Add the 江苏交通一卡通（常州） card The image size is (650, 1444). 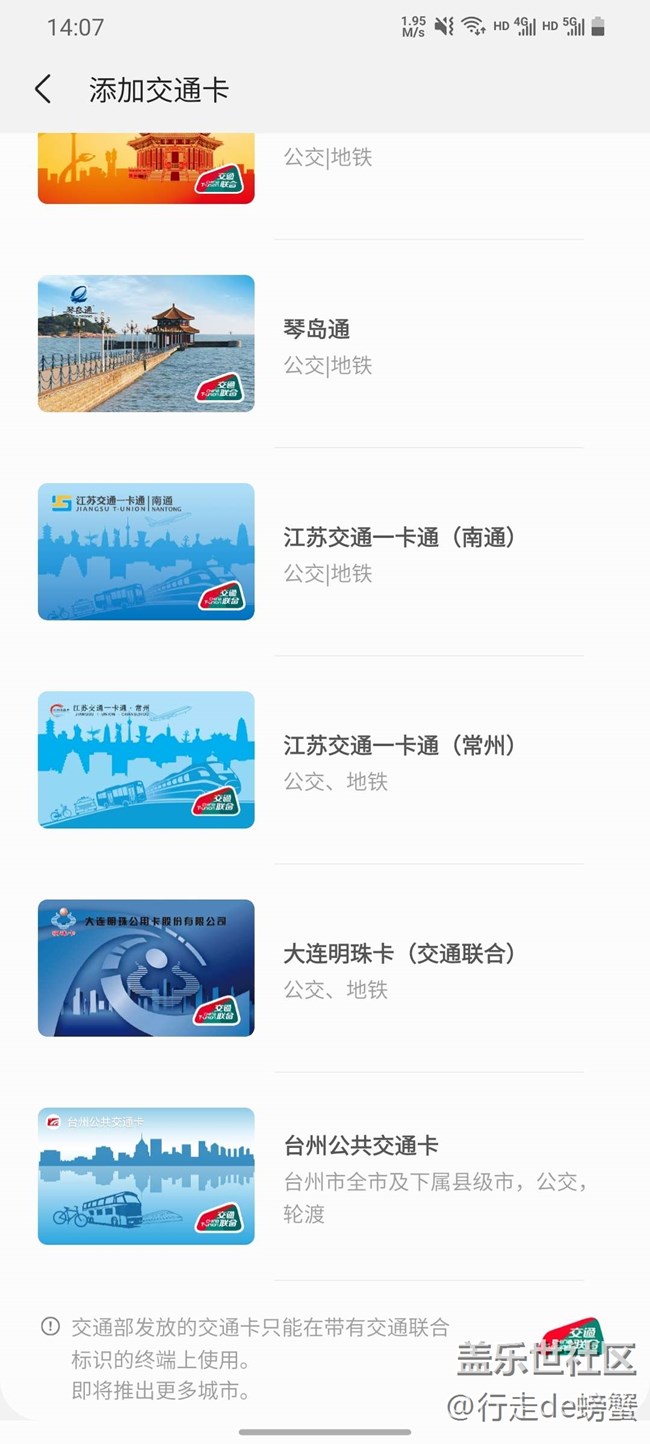pyautogui.click(x=398, y=760)
